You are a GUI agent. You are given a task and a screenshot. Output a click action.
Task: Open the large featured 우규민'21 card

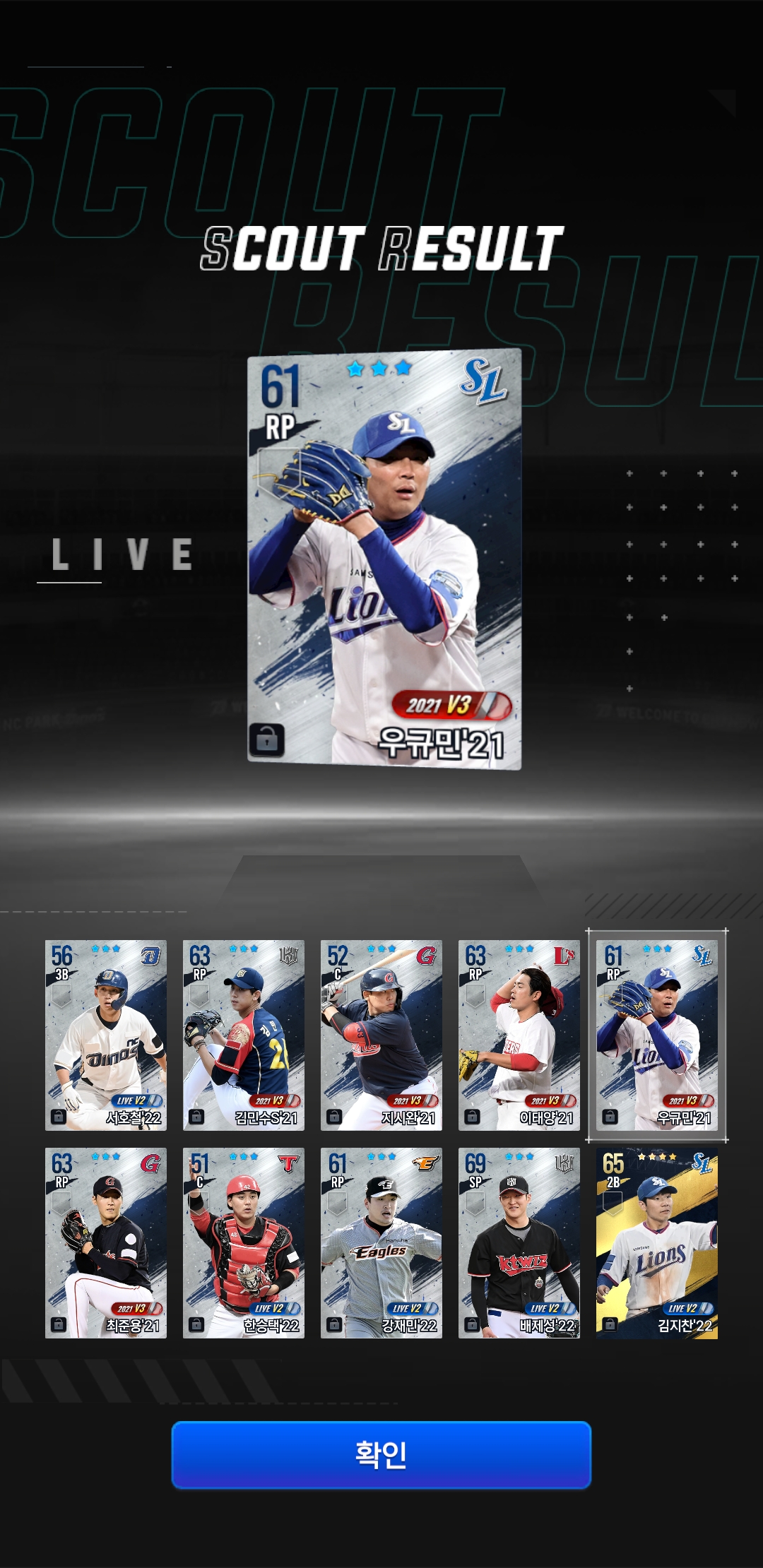coord(384,558)
